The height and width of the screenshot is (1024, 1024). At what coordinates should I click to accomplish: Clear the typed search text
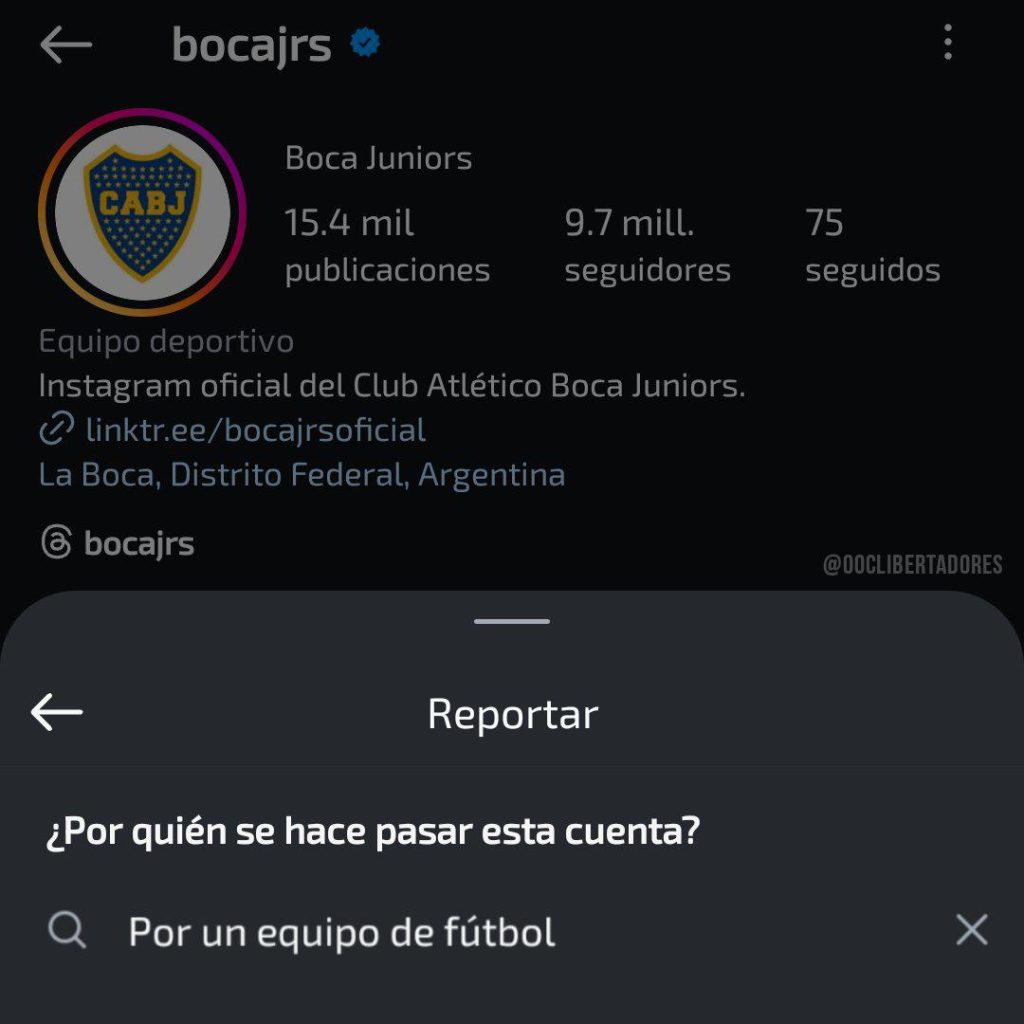click(971, 930)
